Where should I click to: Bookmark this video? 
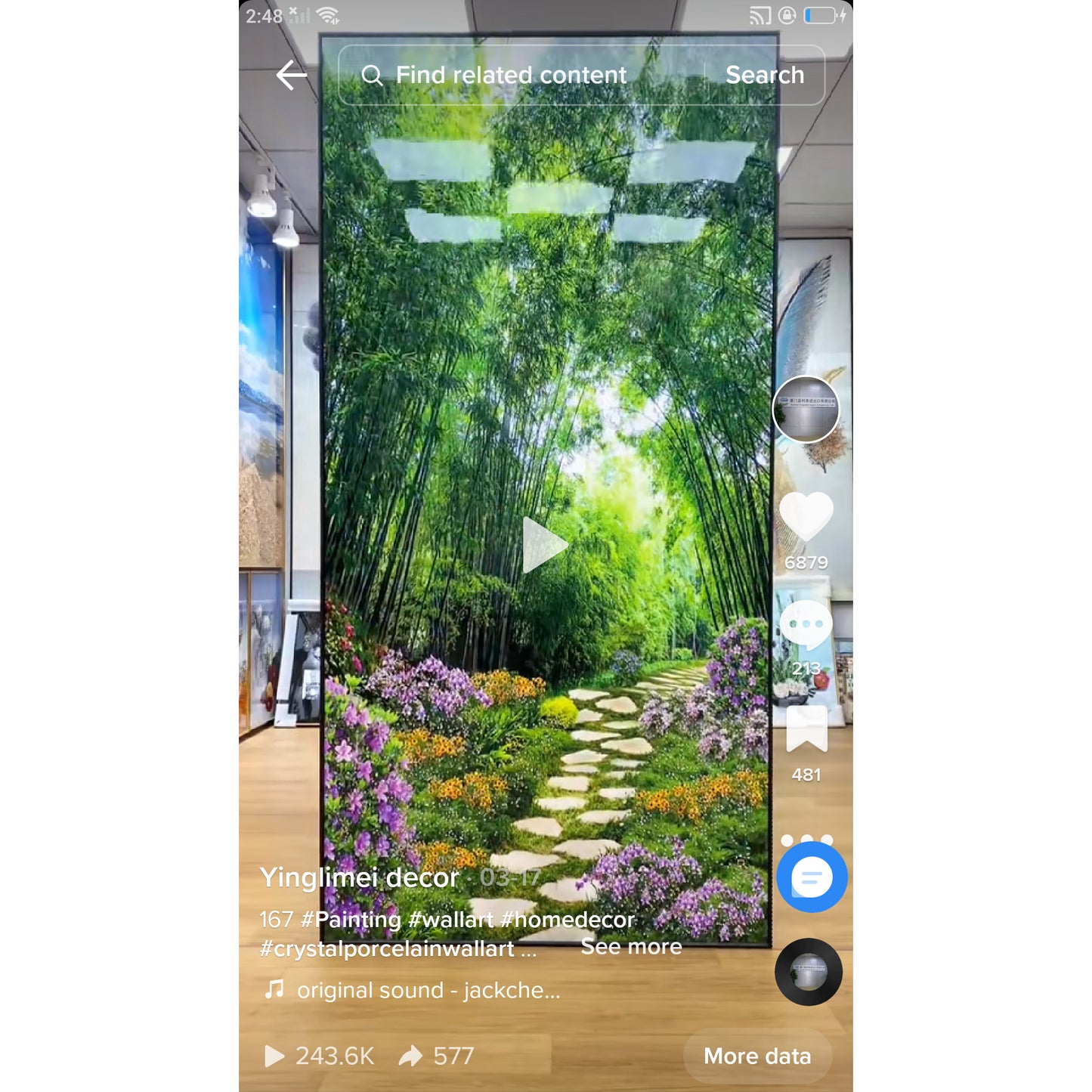806,730
